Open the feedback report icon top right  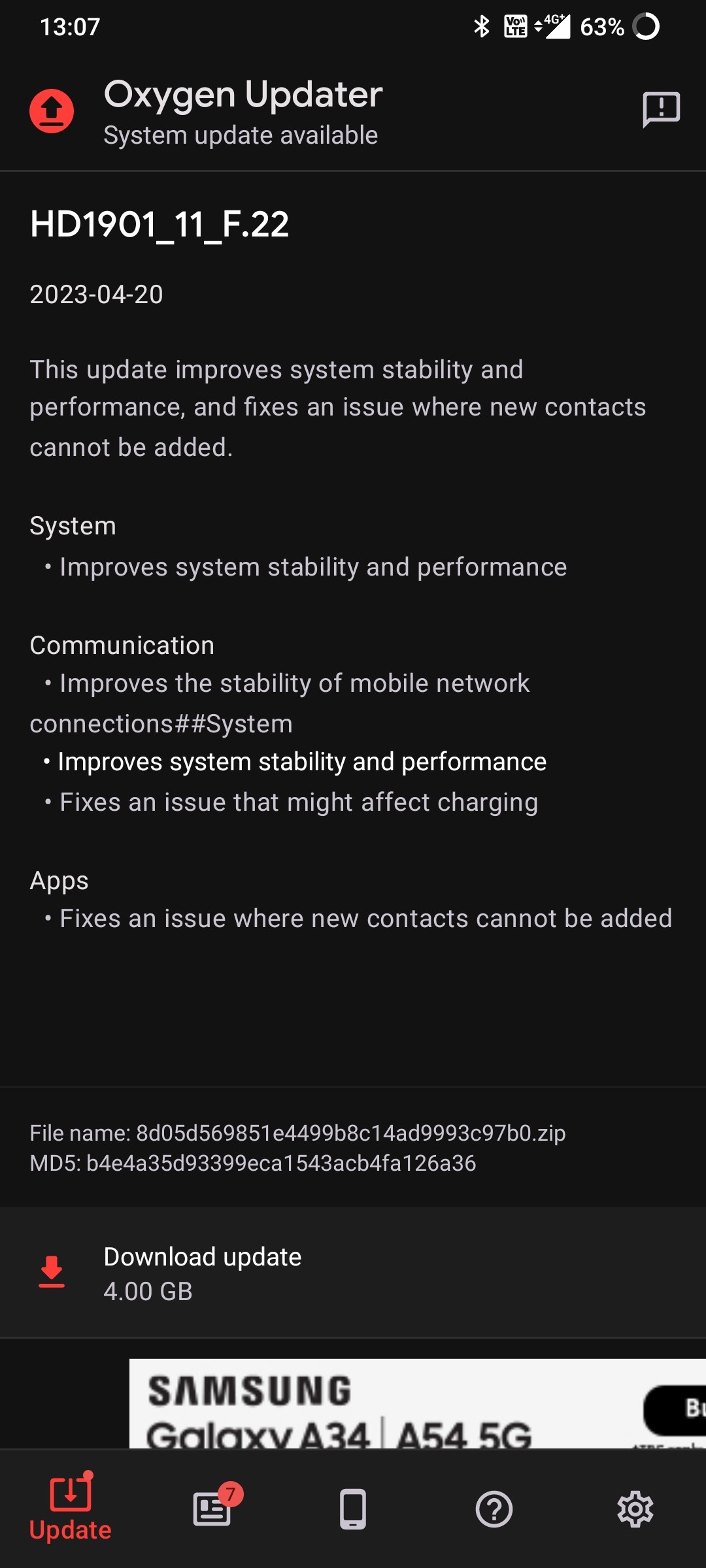pos(661,110)
